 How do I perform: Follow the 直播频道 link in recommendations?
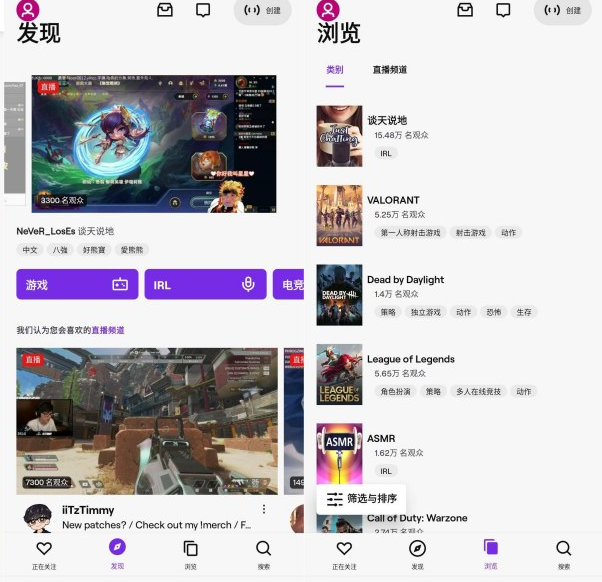tap(108, 330)
